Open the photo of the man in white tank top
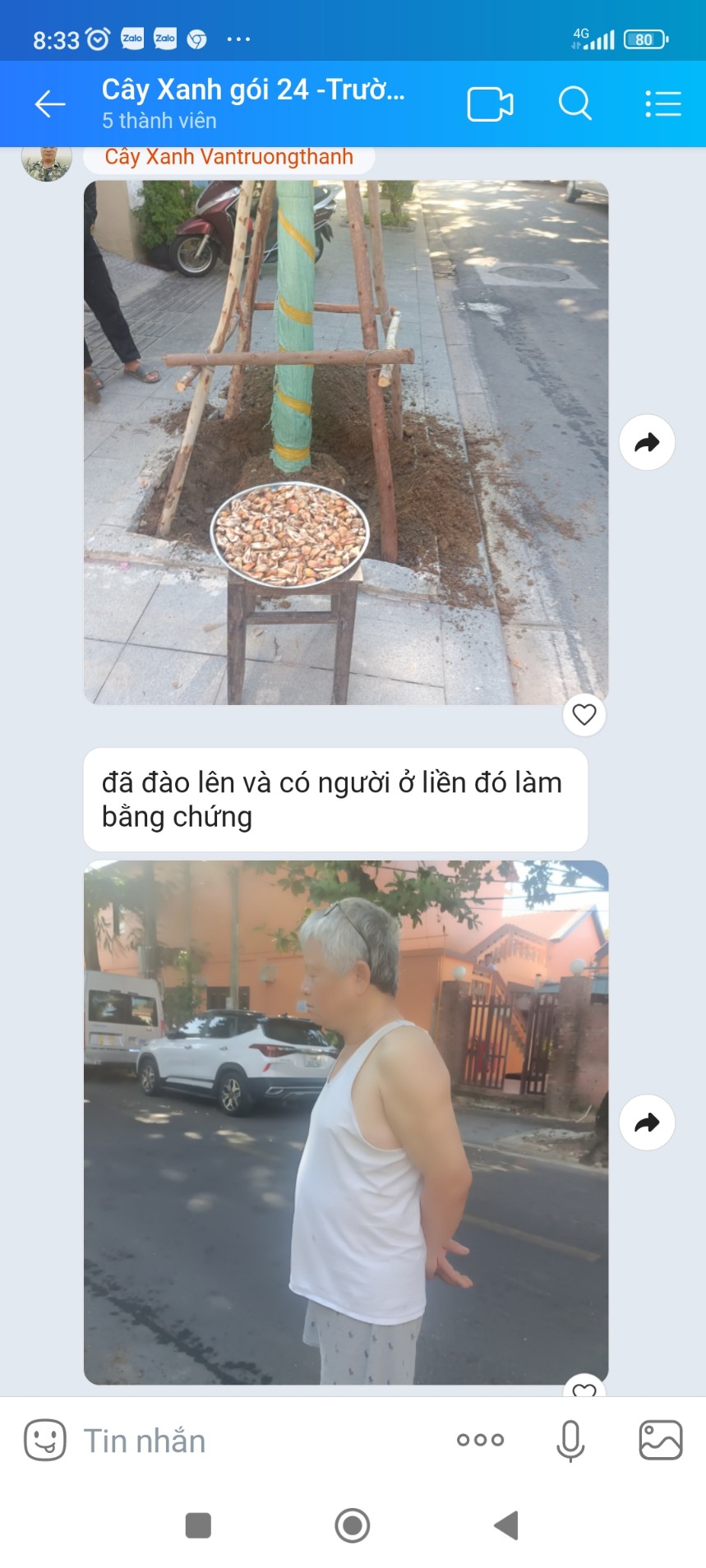The image size is (706, 1568). click(346, 1122)
